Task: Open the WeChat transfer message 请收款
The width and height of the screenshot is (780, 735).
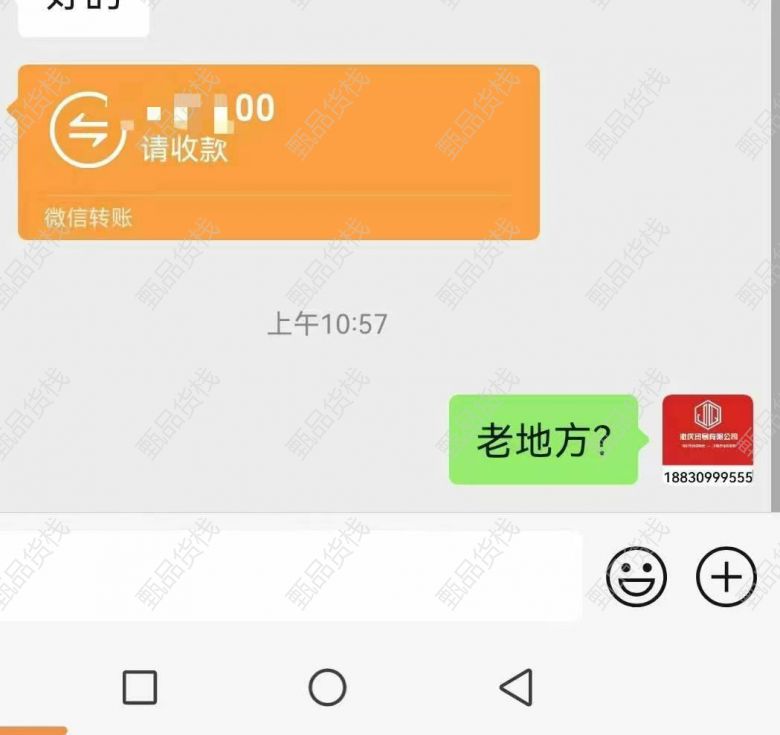Action: (278, 150)
